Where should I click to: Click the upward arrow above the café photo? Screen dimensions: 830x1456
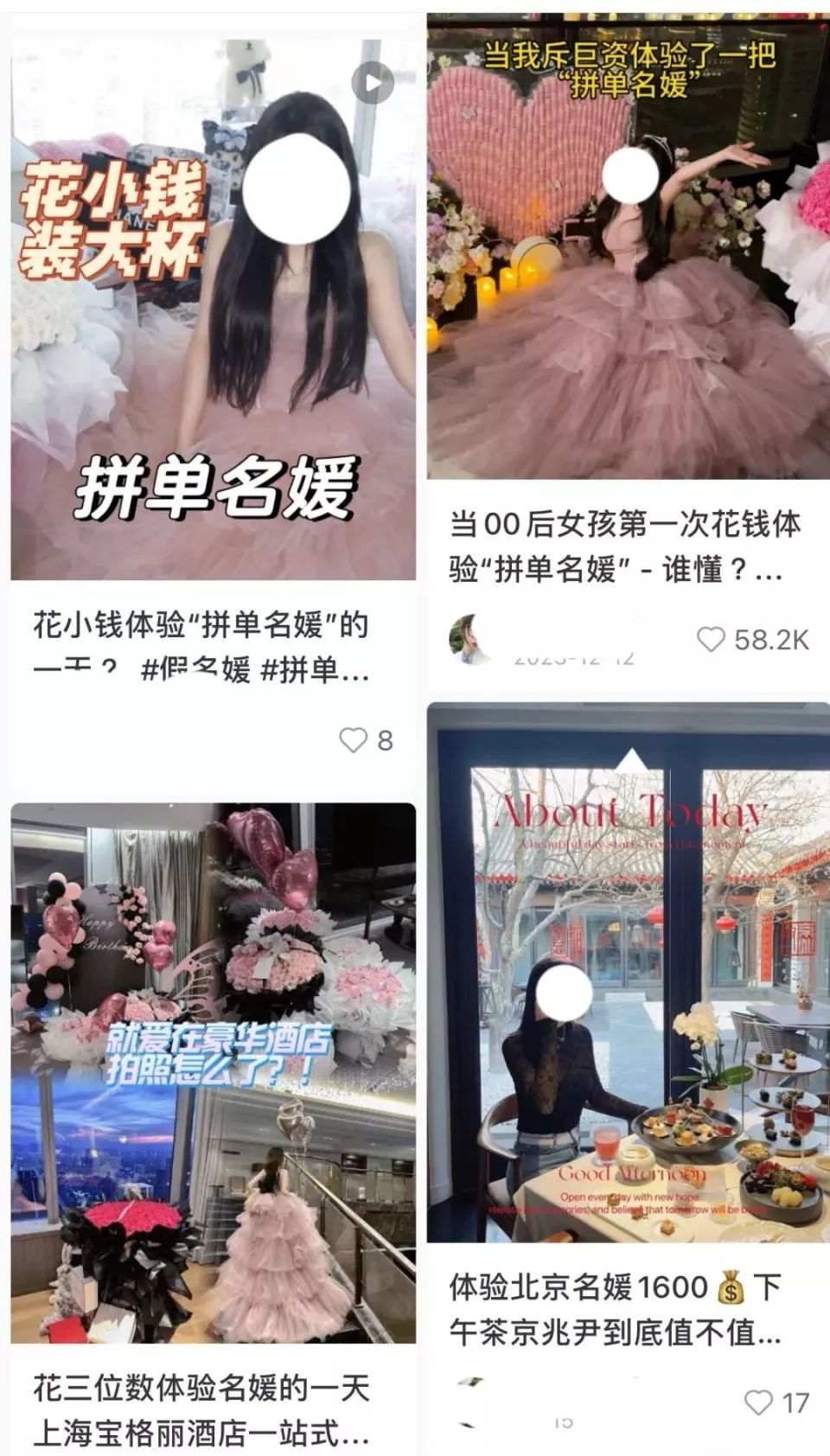click(633, 758)
